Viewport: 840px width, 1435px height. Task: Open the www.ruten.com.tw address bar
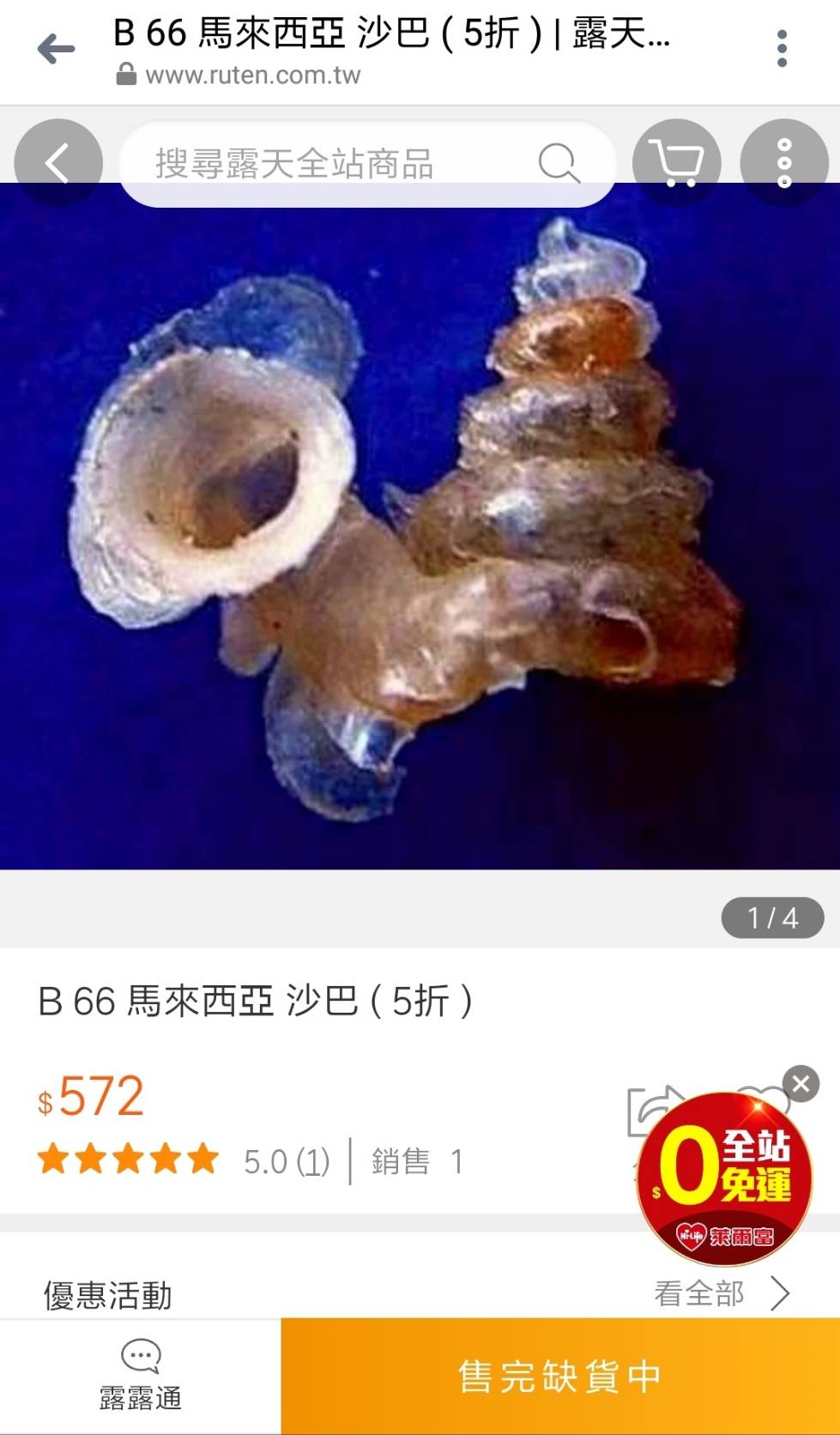[x=253, y=76]
